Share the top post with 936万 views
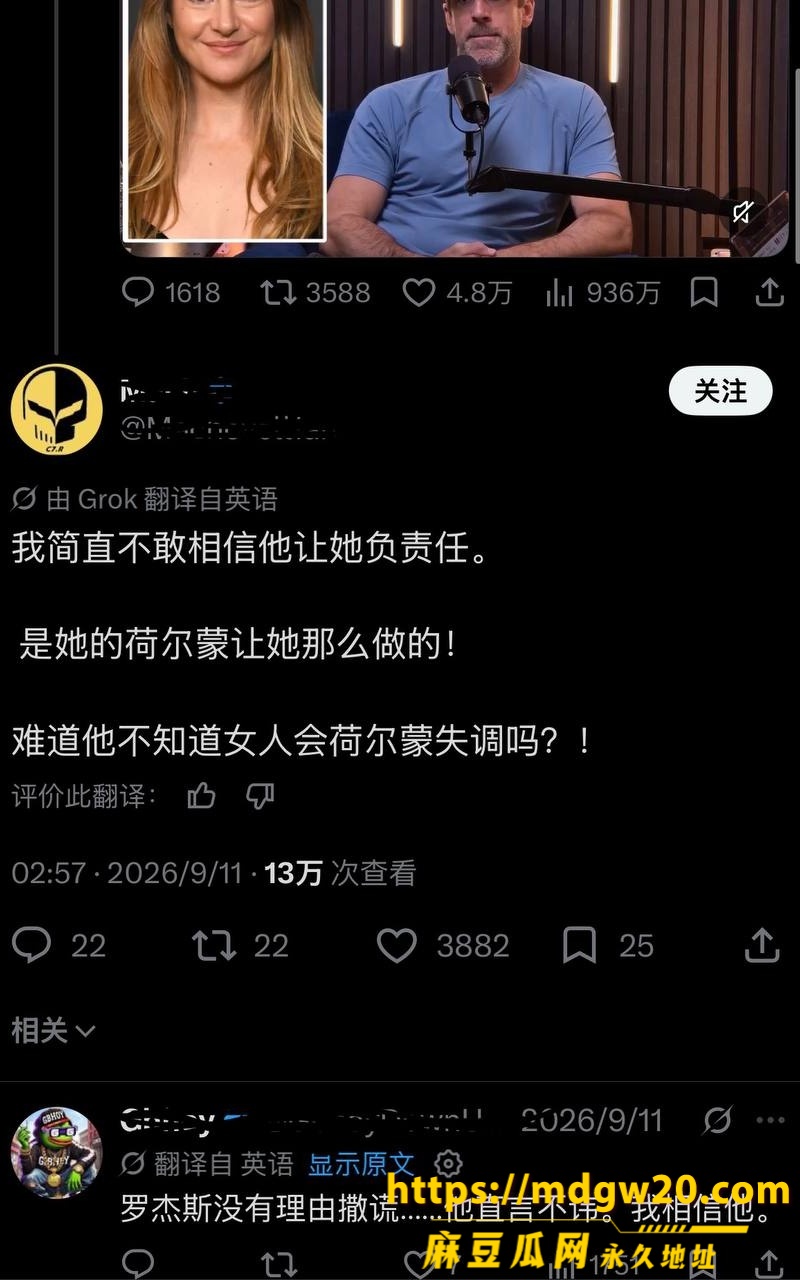 click(769, 292)
